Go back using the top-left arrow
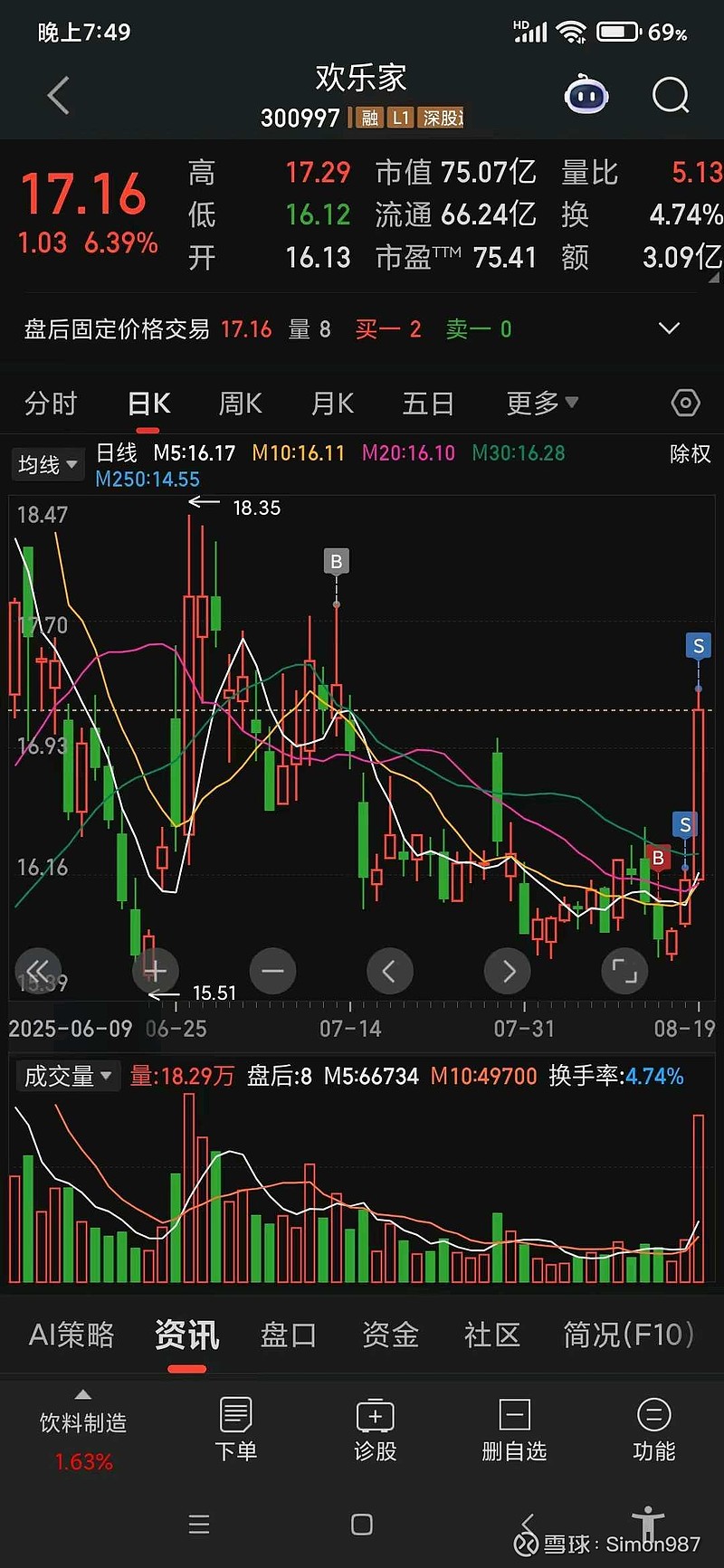Screen dimensions: 724x1568 (59, 95)
